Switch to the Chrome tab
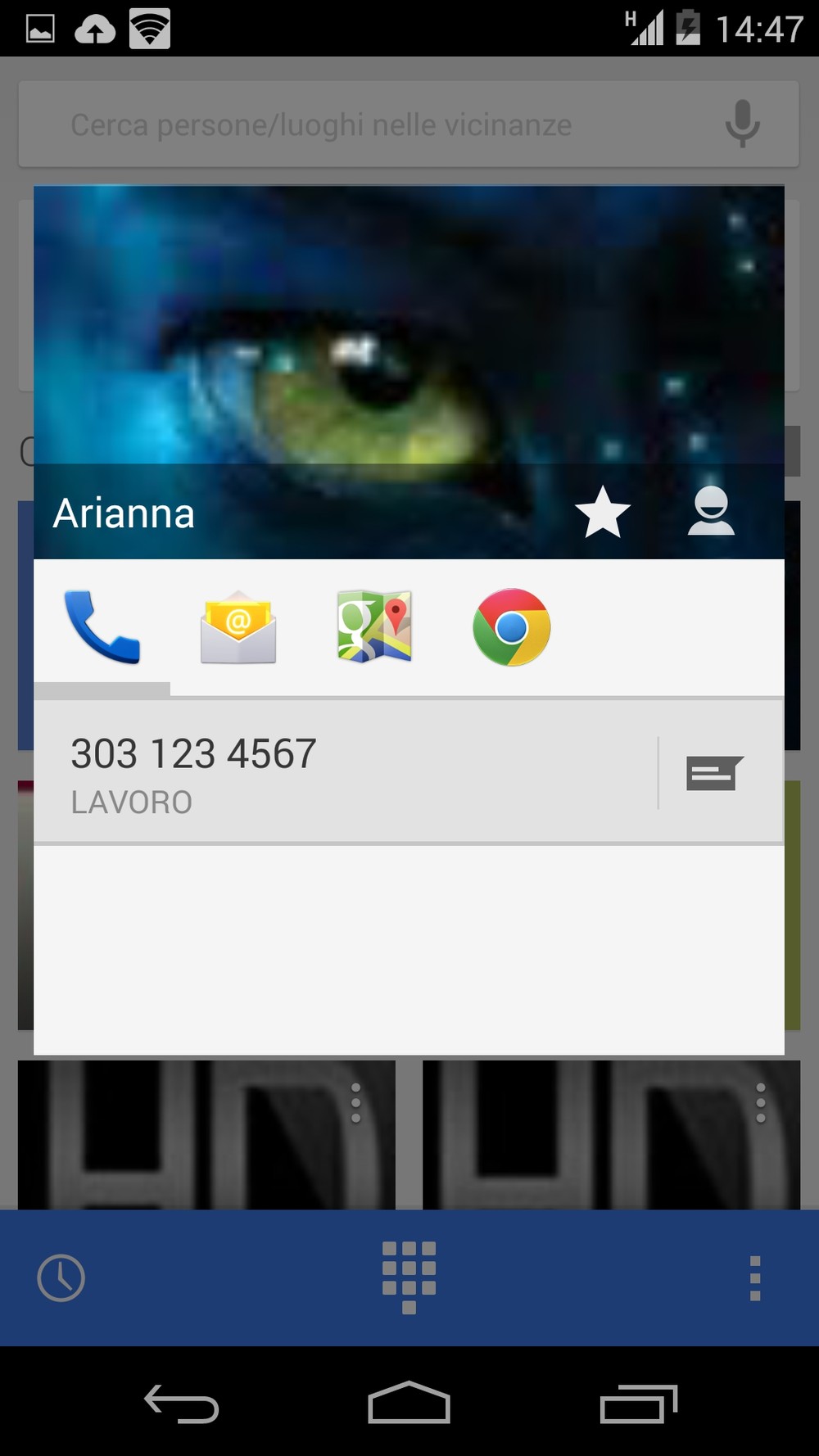 coord(511,627)
